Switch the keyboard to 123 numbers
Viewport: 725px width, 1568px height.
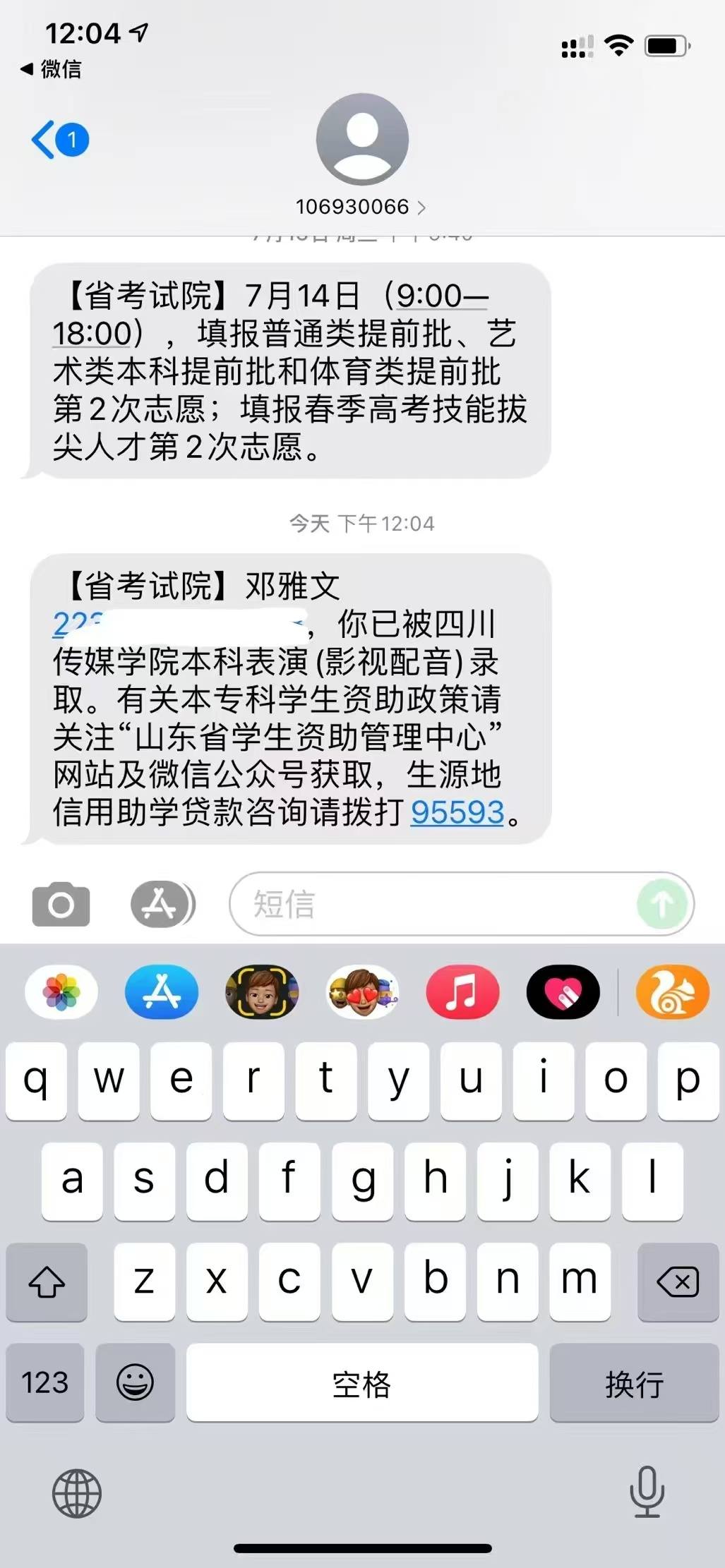(45, 1382)
